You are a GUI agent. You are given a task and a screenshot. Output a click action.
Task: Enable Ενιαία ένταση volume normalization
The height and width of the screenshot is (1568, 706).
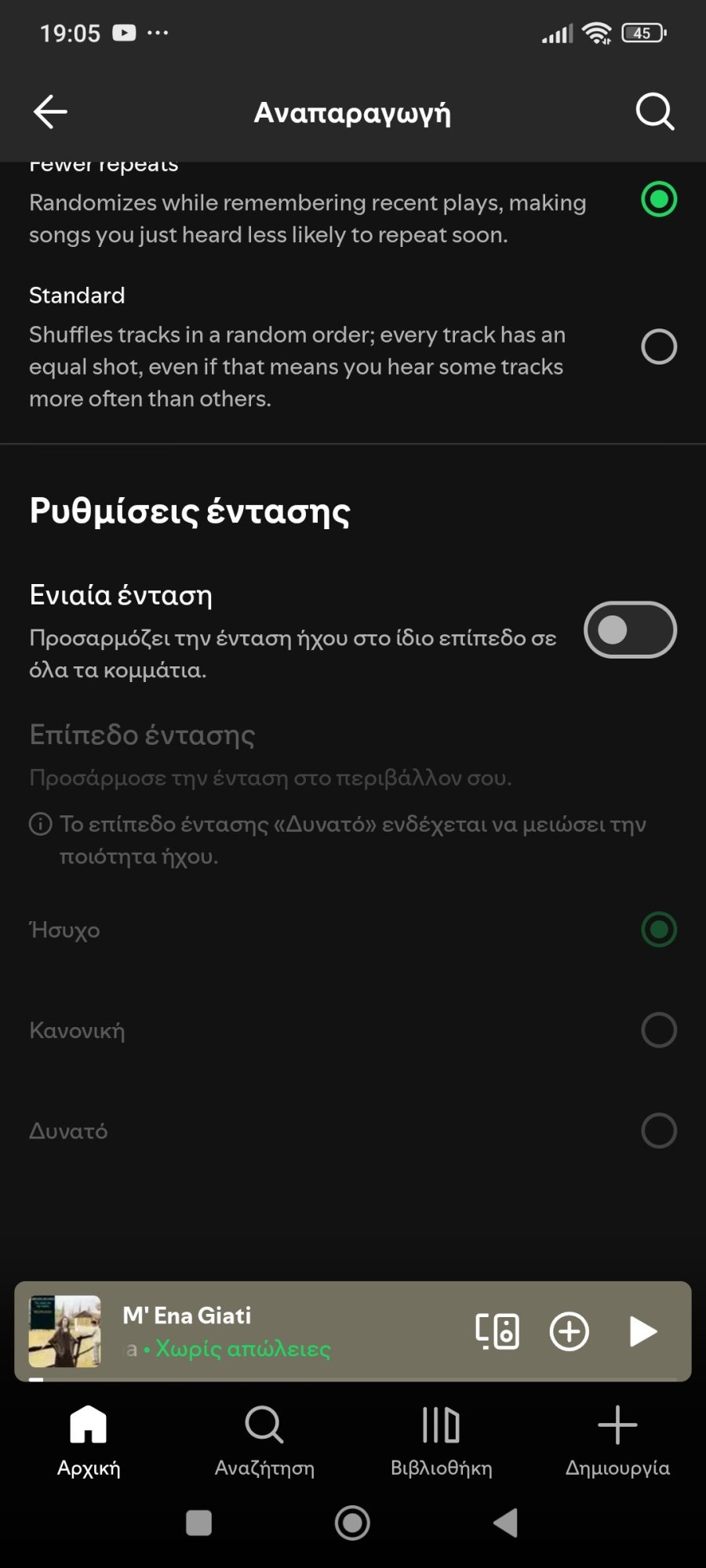point(629,630)
